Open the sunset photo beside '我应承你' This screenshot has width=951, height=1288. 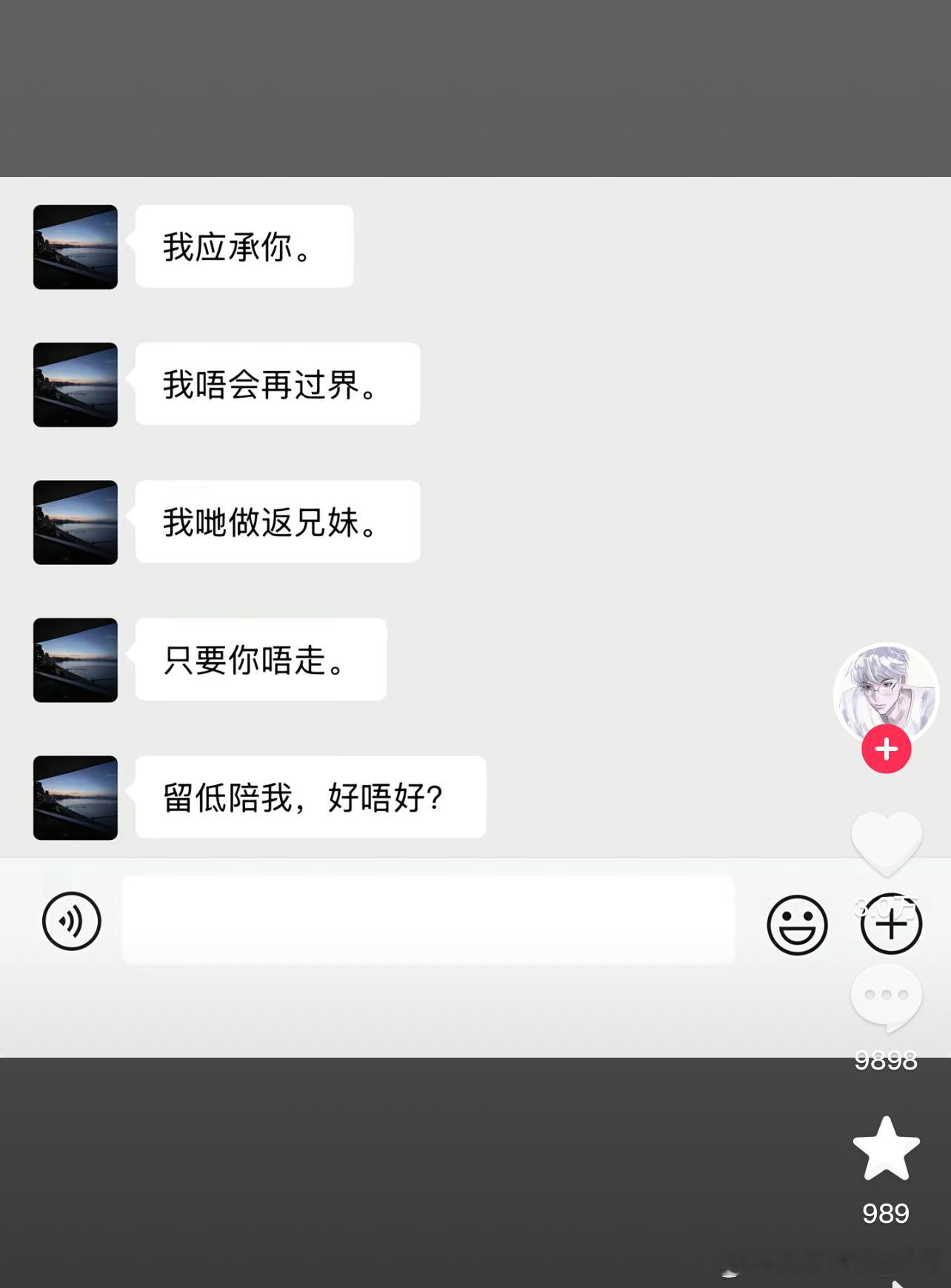coord(75,247)
